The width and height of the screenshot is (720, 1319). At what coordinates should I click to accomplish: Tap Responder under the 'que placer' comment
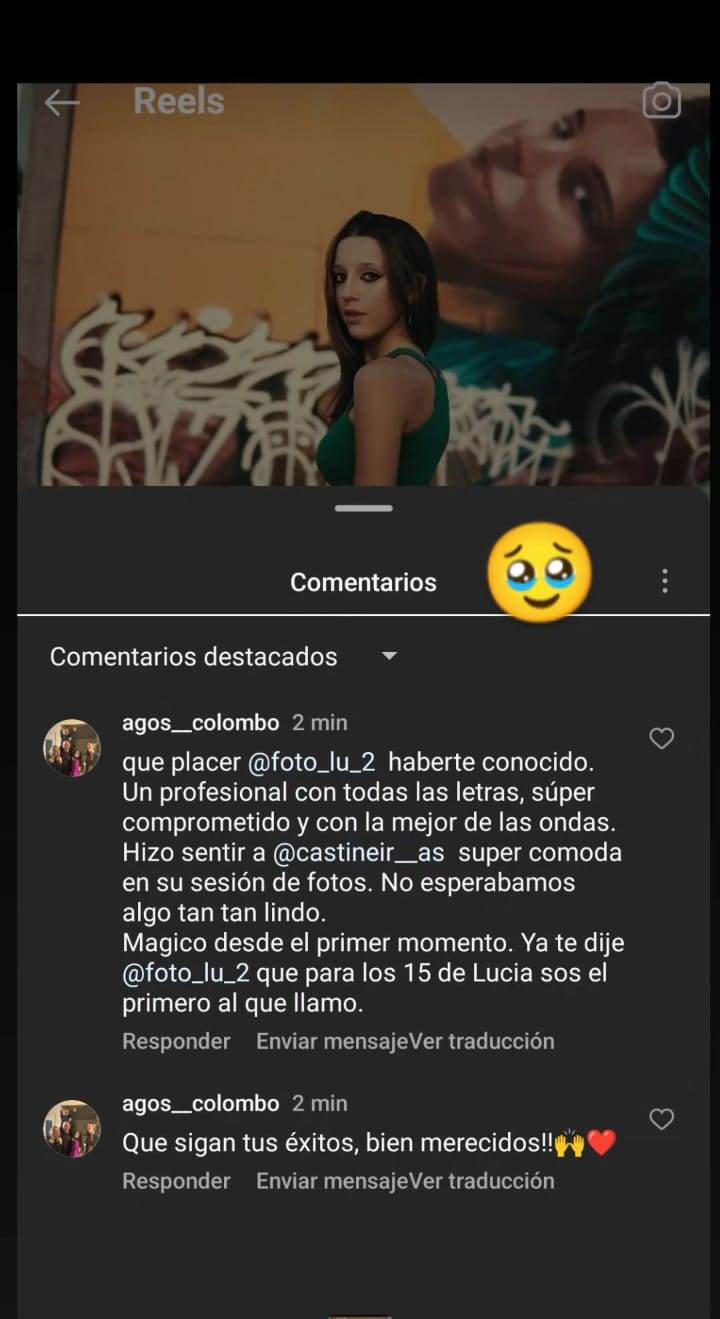(x=176, y=1041)
